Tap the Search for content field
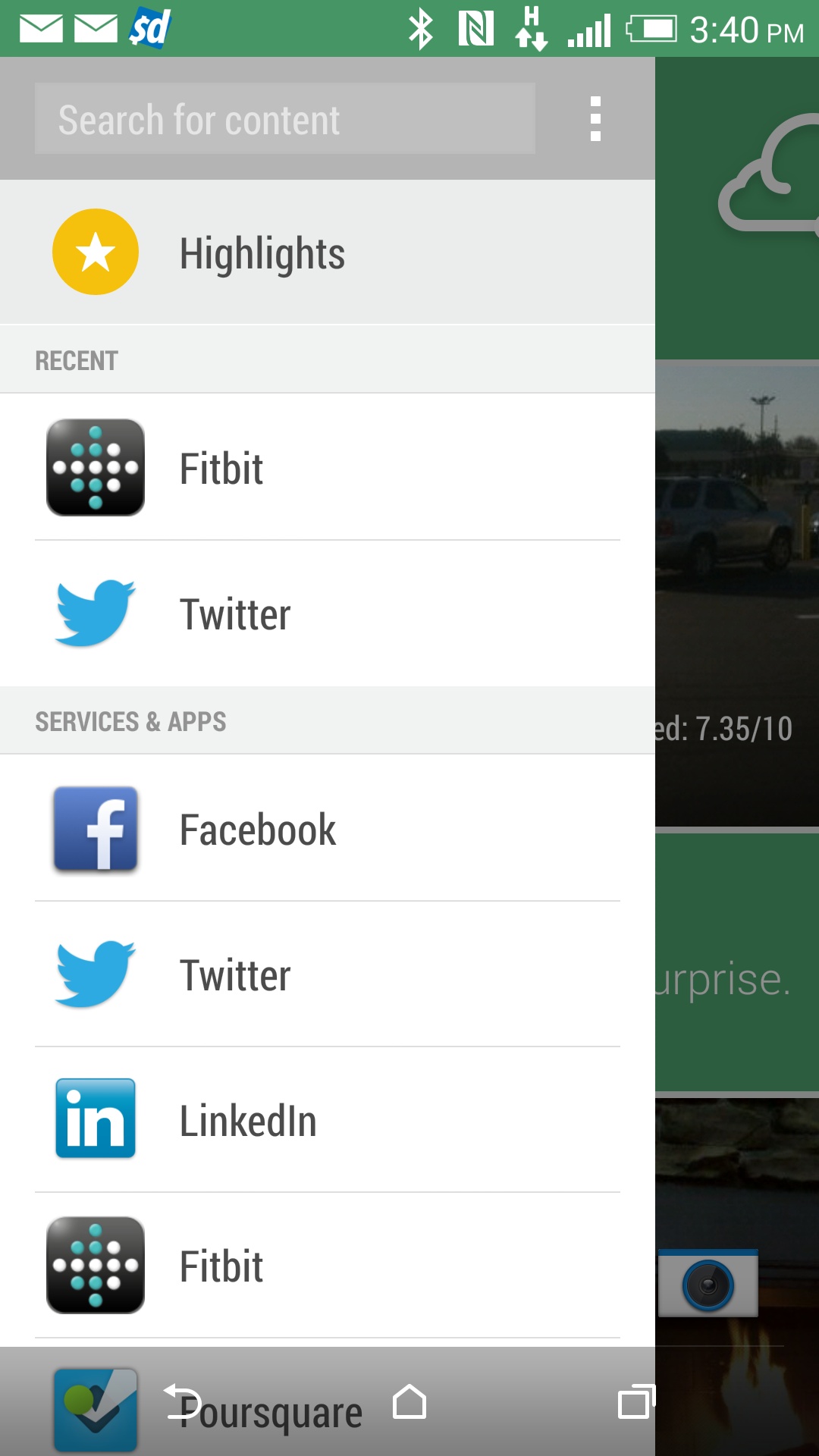The height and width of the screenshot is (1456, 819). coord(284,119)
